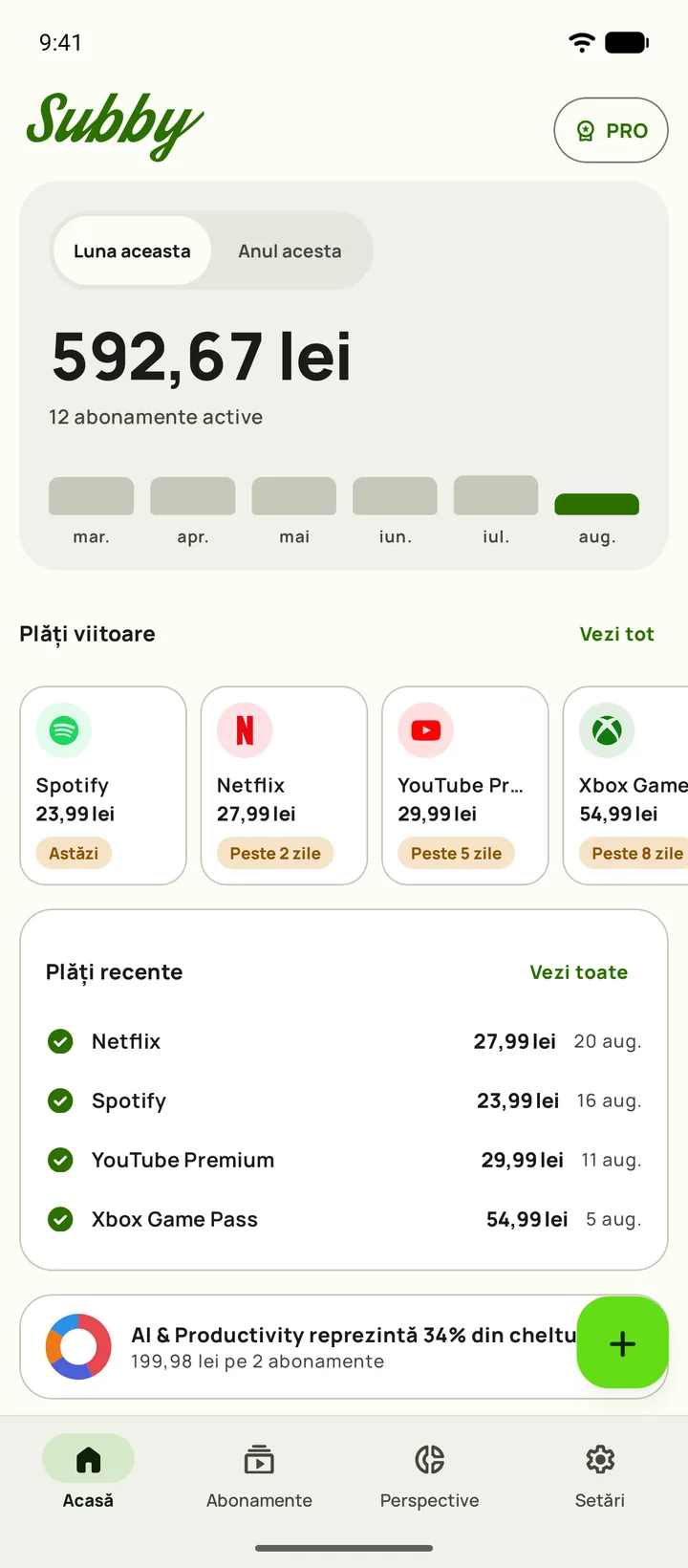The width and height of the screenshot is (688, 1568).
Task: Select the iul. bar in the chart
Action: pyautogui.click(x=496, y=495)
